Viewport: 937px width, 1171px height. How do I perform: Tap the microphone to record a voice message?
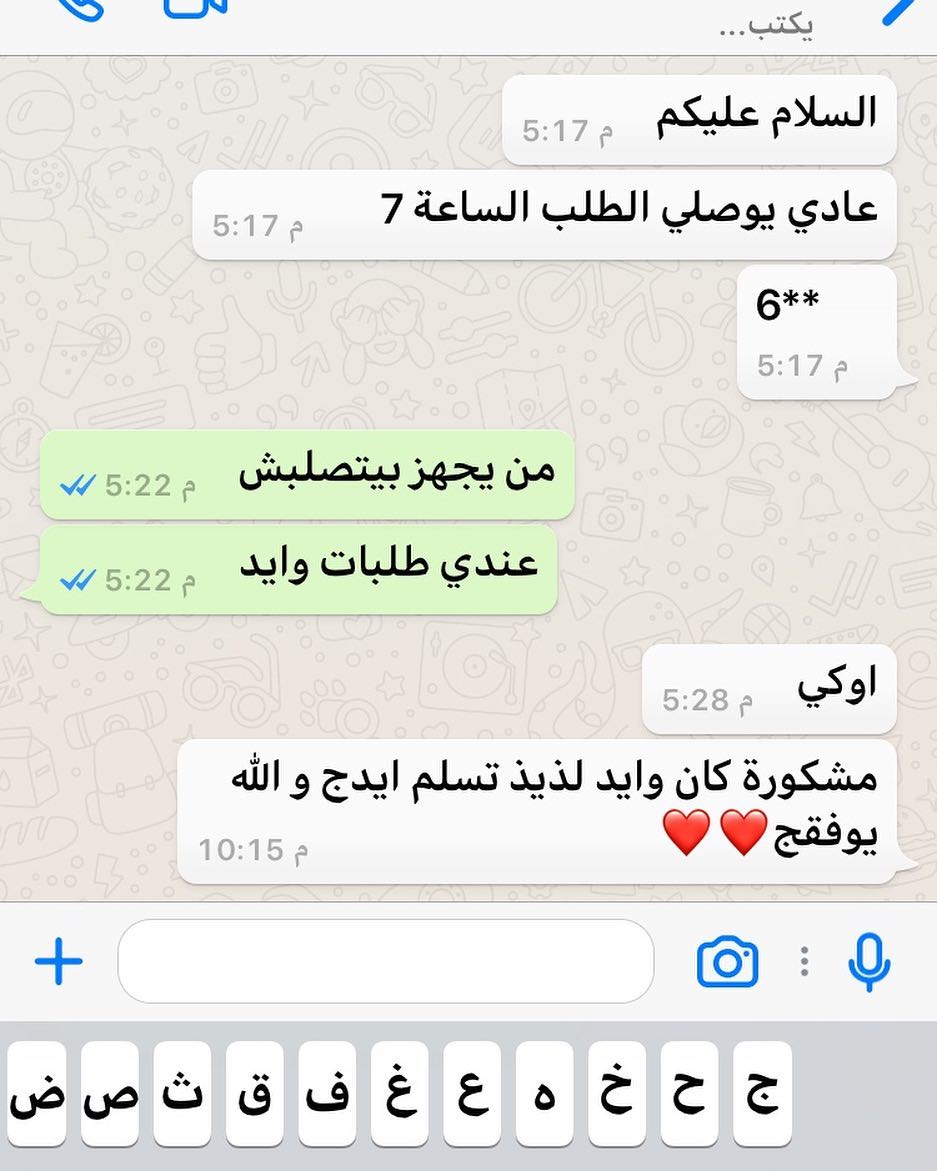868,962
